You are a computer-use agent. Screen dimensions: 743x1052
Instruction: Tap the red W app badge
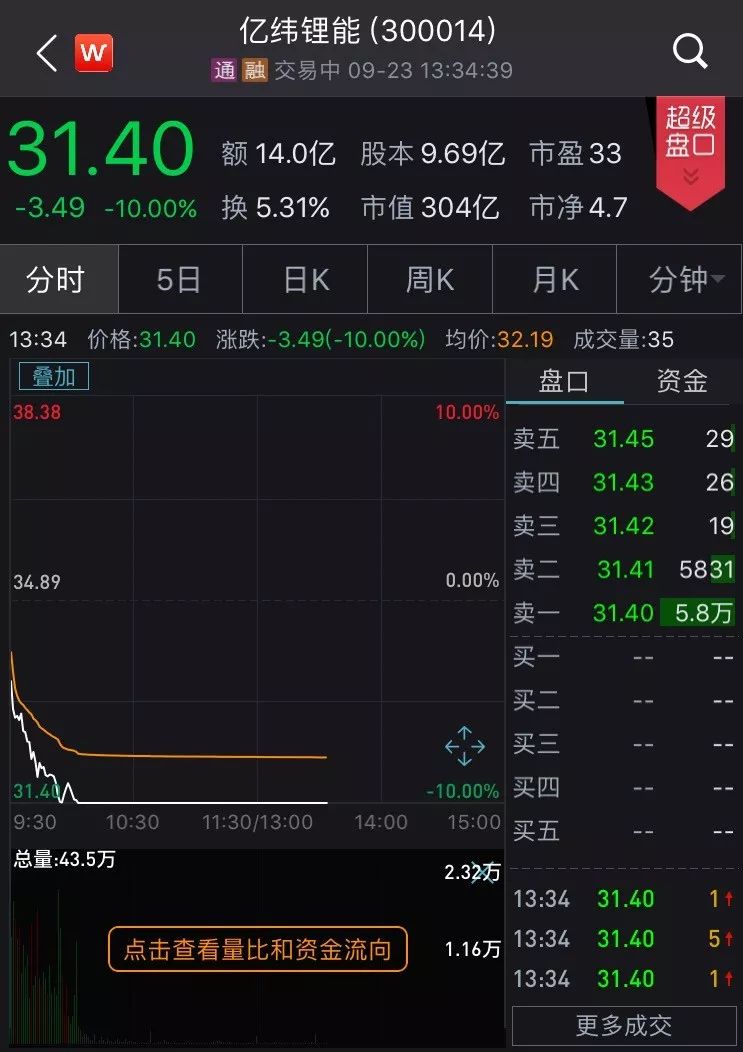pos(94,53)
